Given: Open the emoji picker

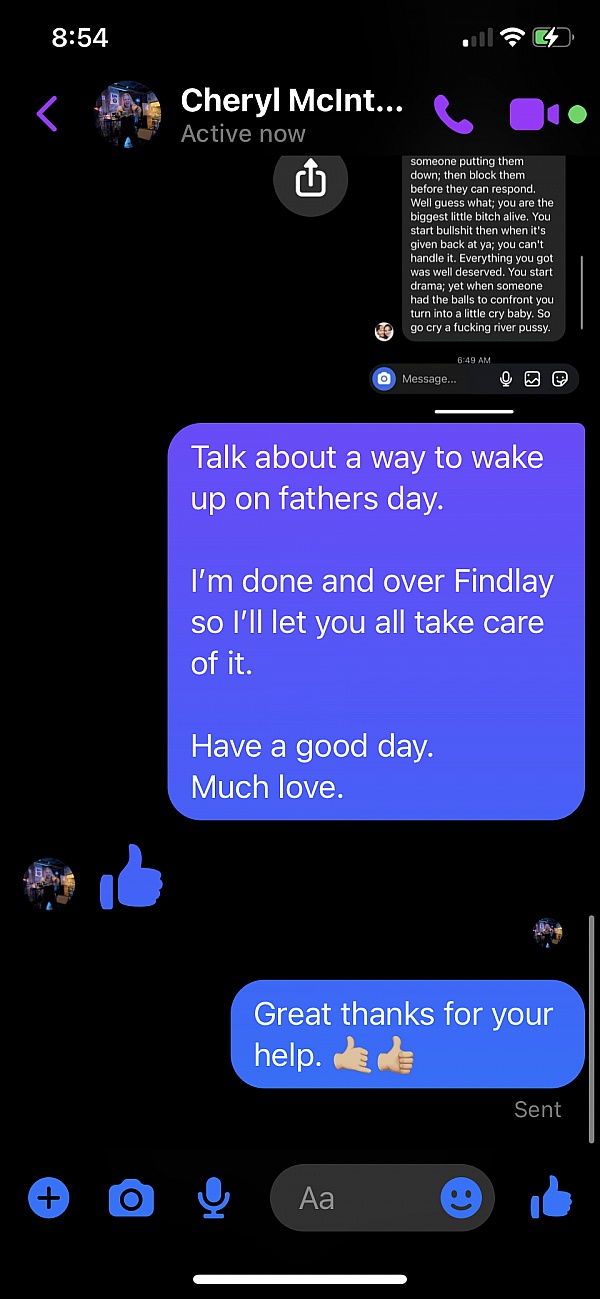Looking at the screenshot, I should point(461,1197).
